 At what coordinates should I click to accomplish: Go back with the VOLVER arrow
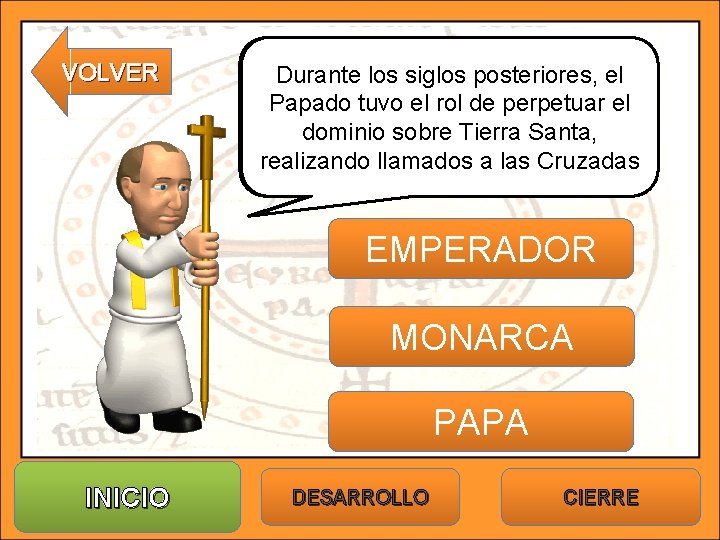tap(102, 72)
